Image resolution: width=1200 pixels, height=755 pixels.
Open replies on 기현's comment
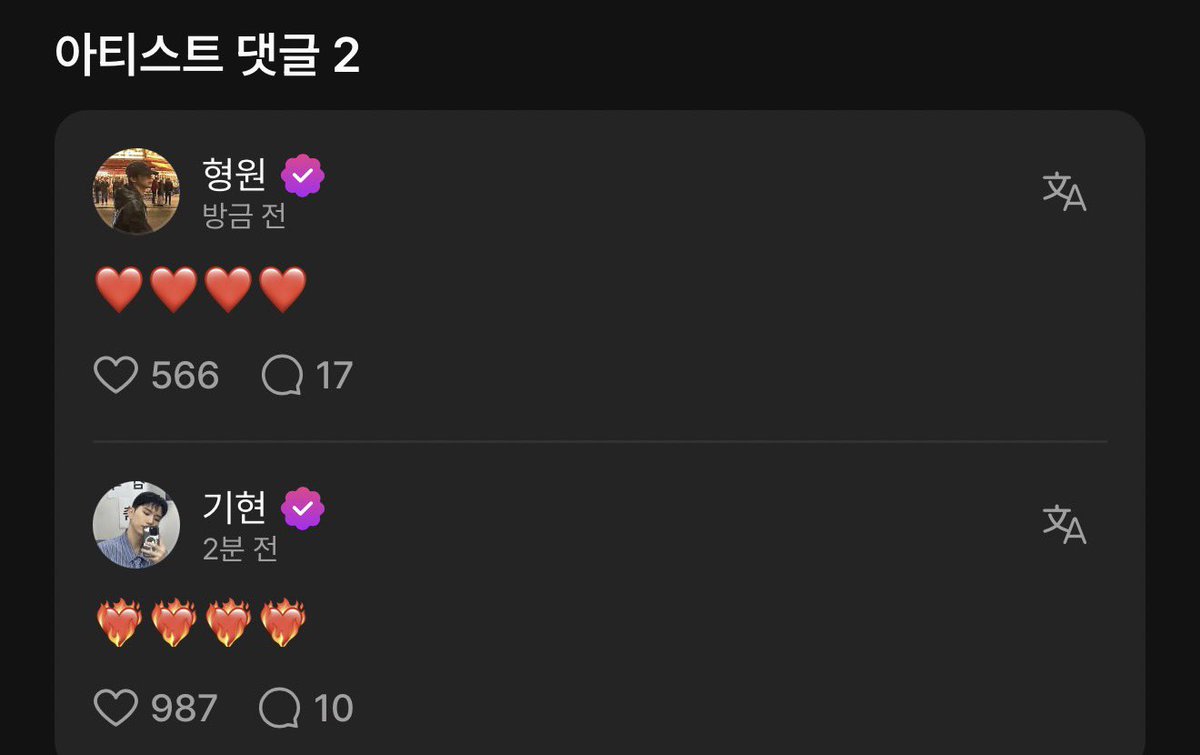[280, 709]
